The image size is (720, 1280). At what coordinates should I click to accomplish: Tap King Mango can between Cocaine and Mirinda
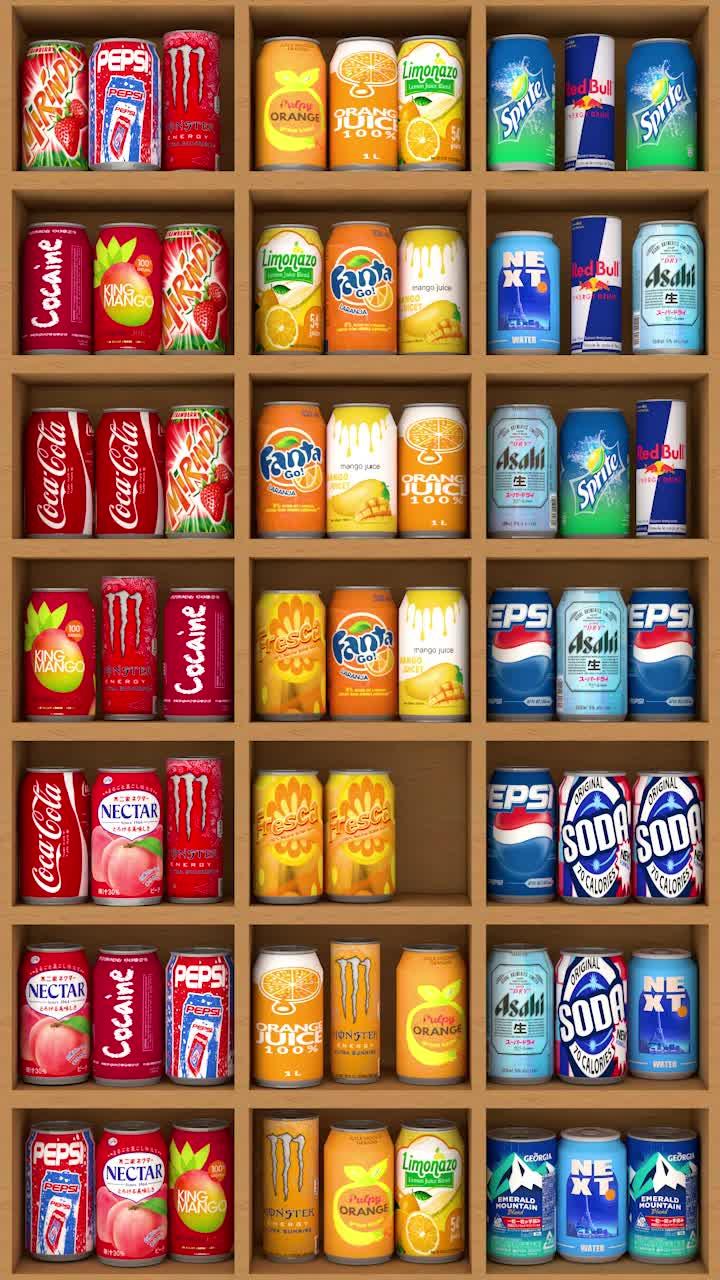pyautogui.click(x=127, y=288)
